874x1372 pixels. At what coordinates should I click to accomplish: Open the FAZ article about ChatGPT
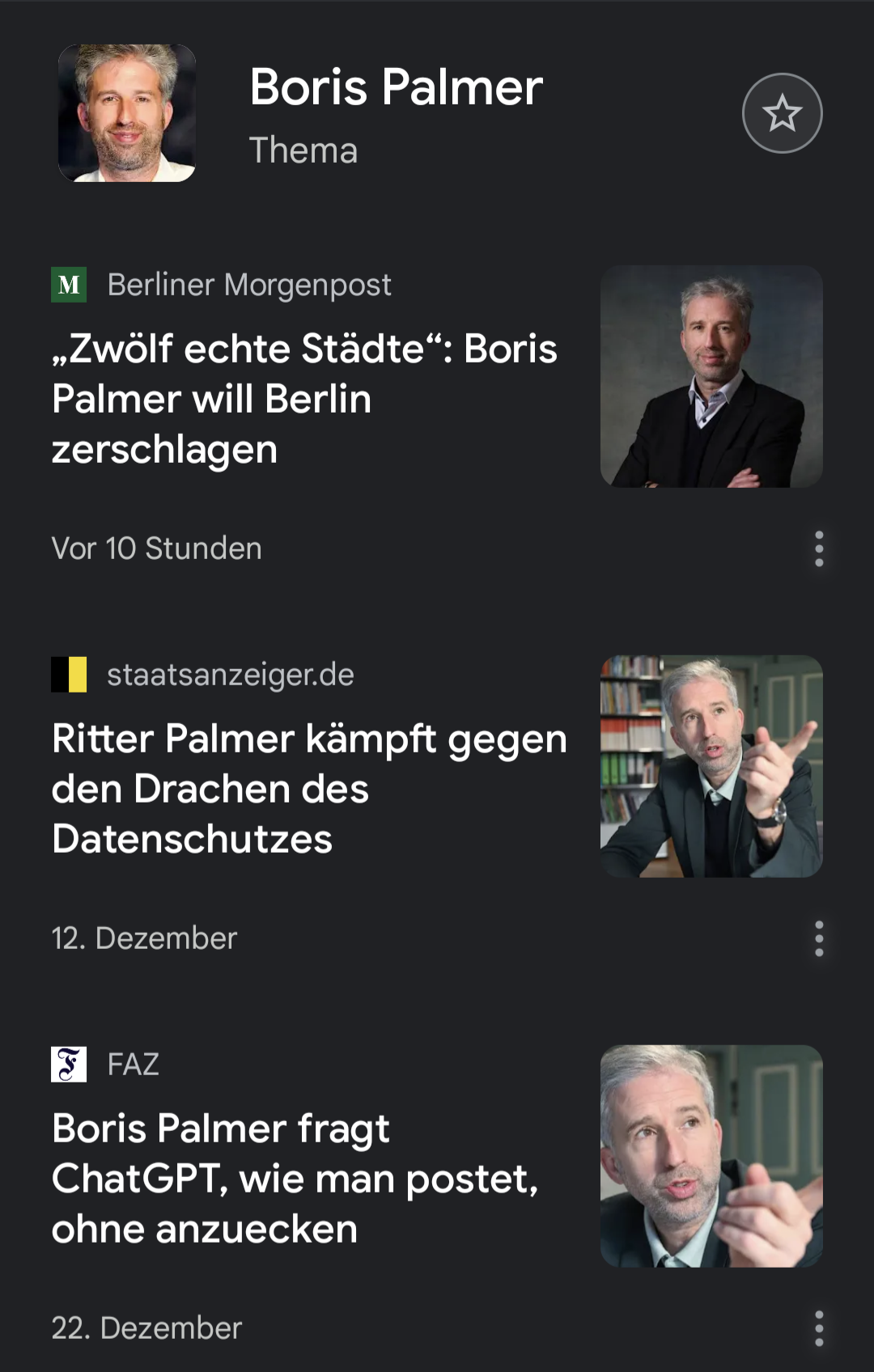(x=295, y=1179)
